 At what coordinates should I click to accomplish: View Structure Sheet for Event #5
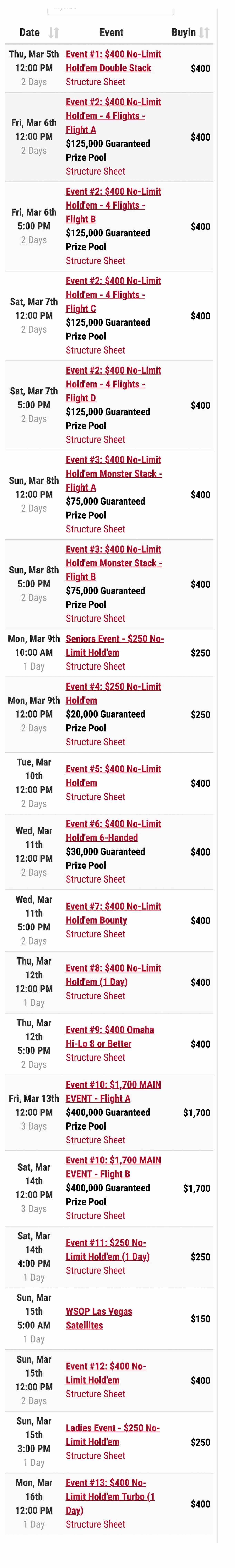pos(96,797)
